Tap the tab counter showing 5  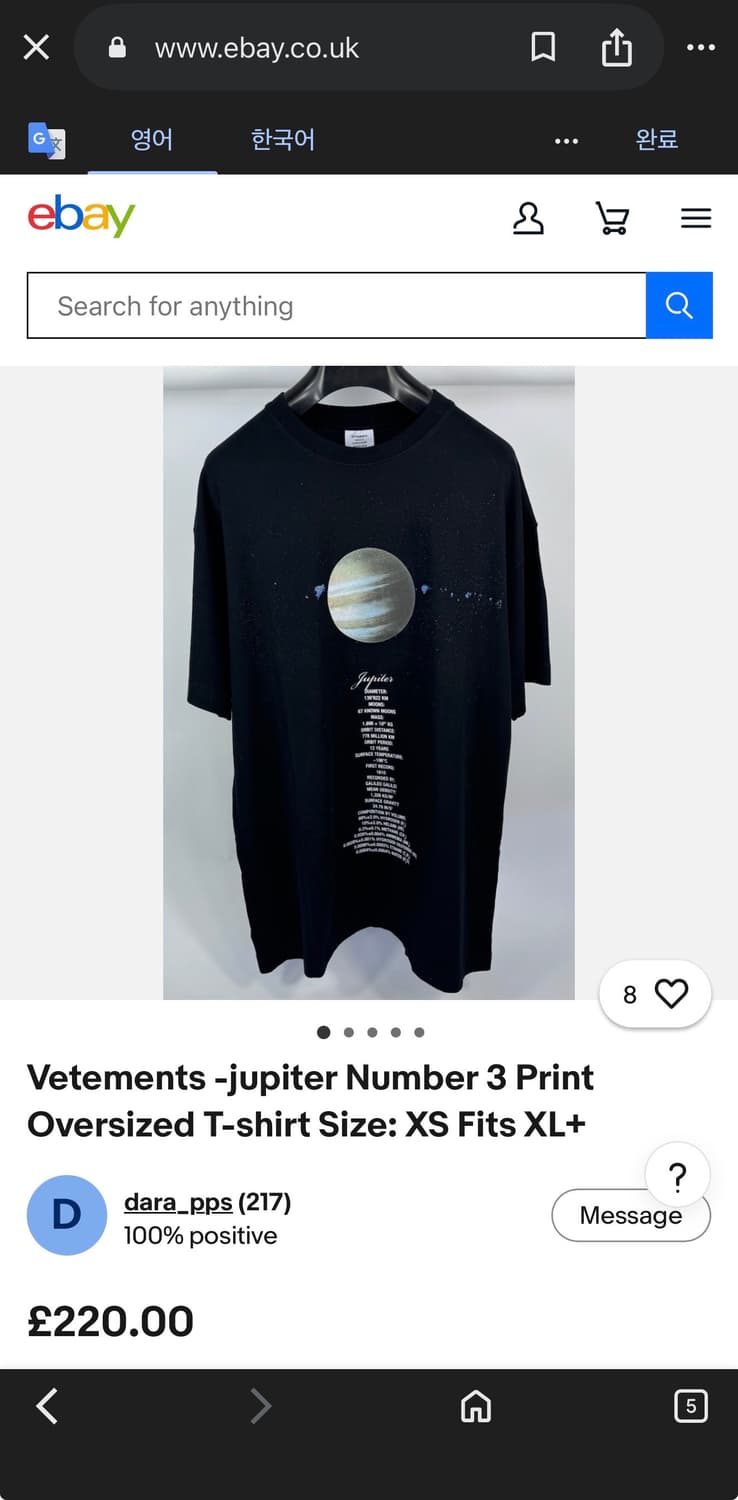coord(690,1406)
